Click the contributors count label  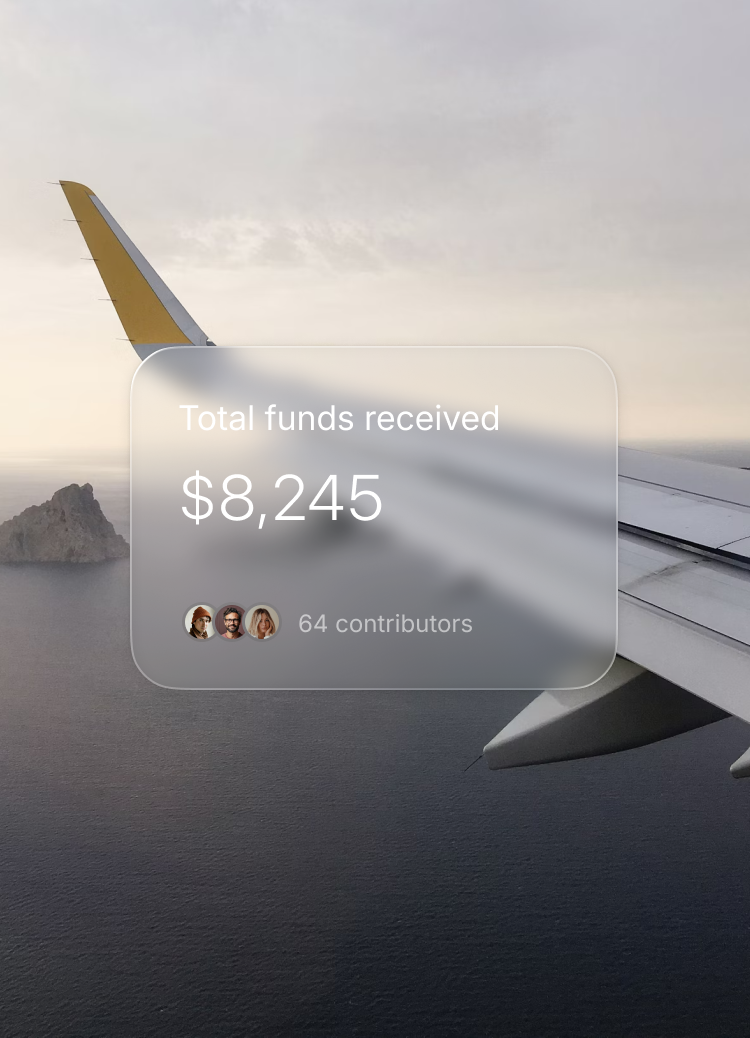click(385, 623)
